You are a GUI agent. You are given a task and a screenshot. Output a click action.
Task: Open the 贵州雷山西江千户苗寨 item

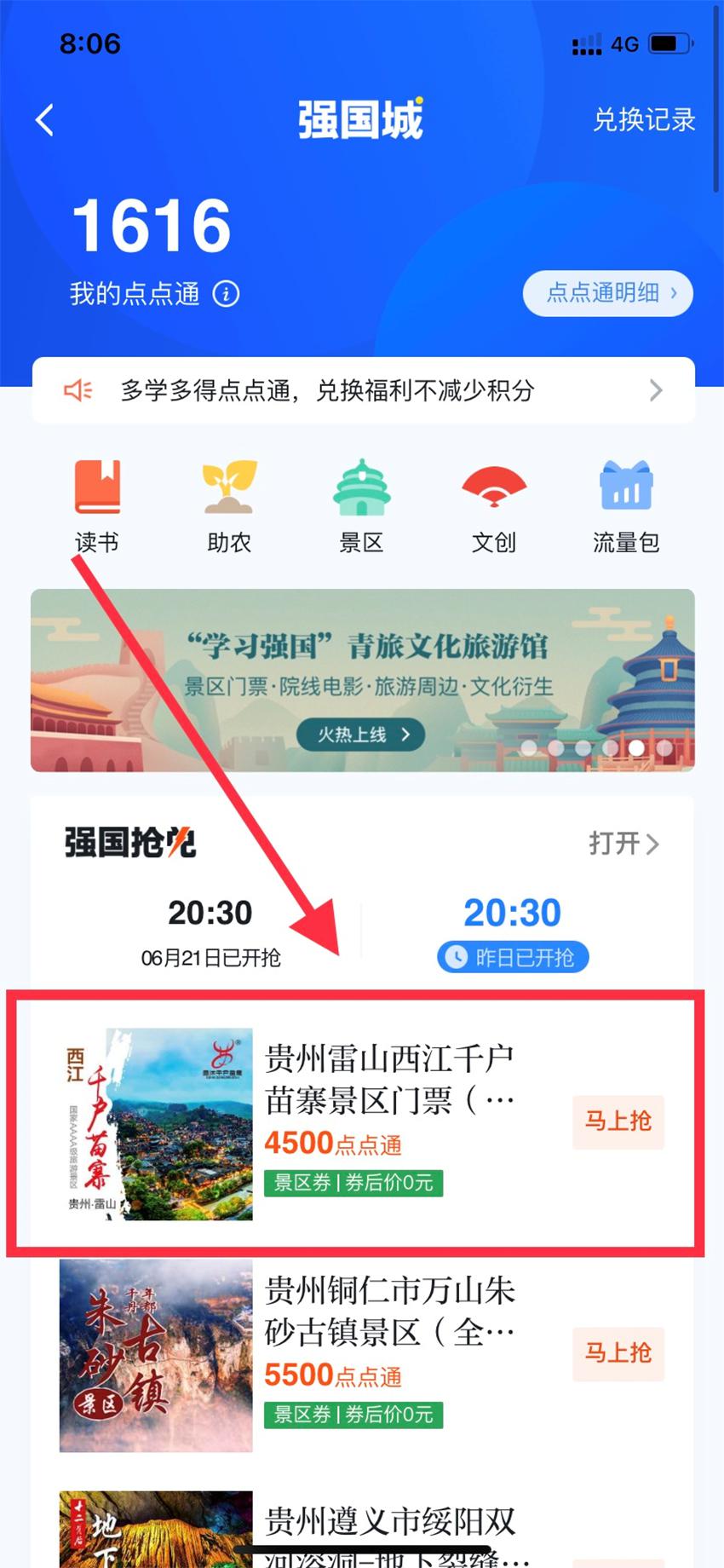tap(388, 1081)
